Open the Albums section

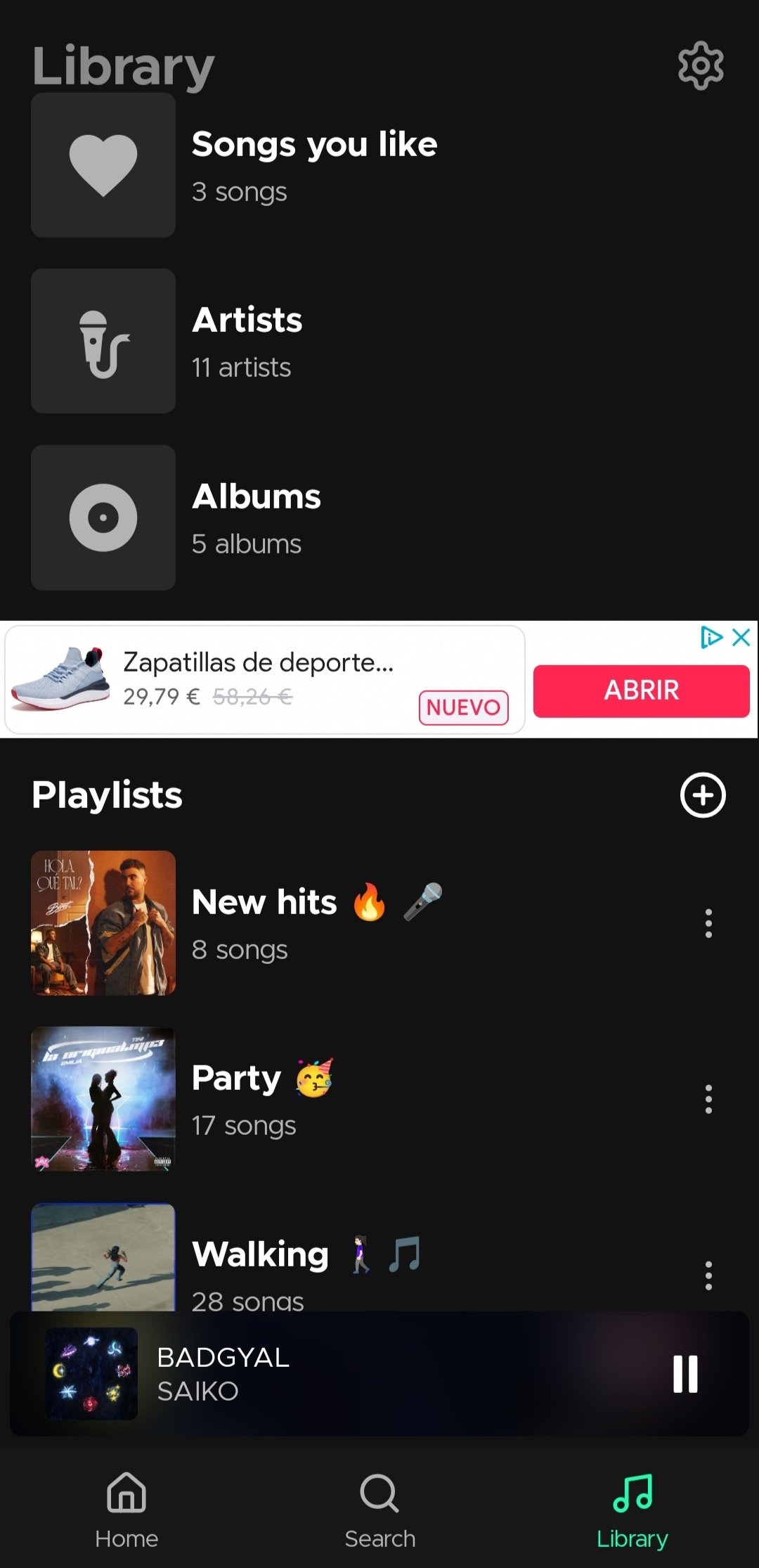[x=256, y=518]
